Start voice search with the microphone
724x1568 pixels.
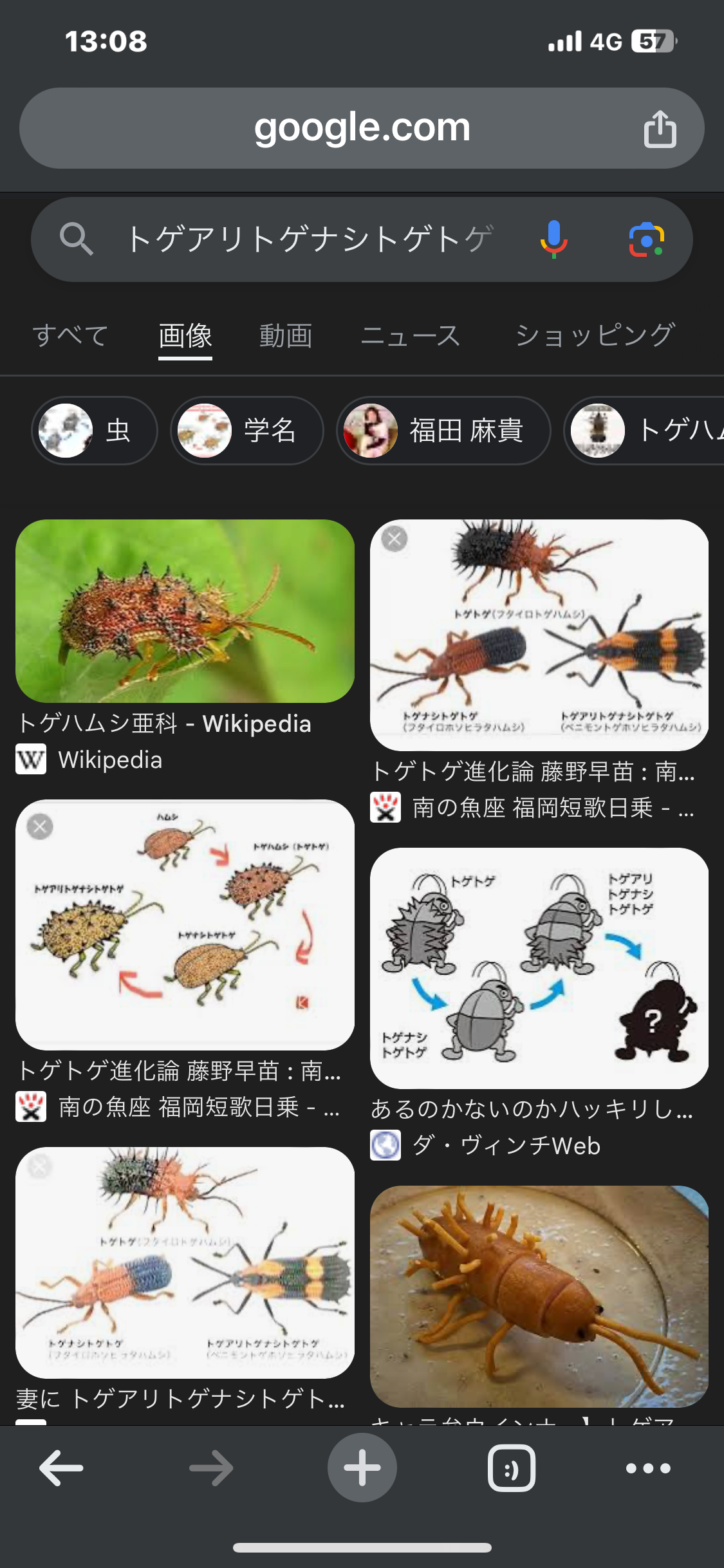pyautogui.click(x=553, y=239)
